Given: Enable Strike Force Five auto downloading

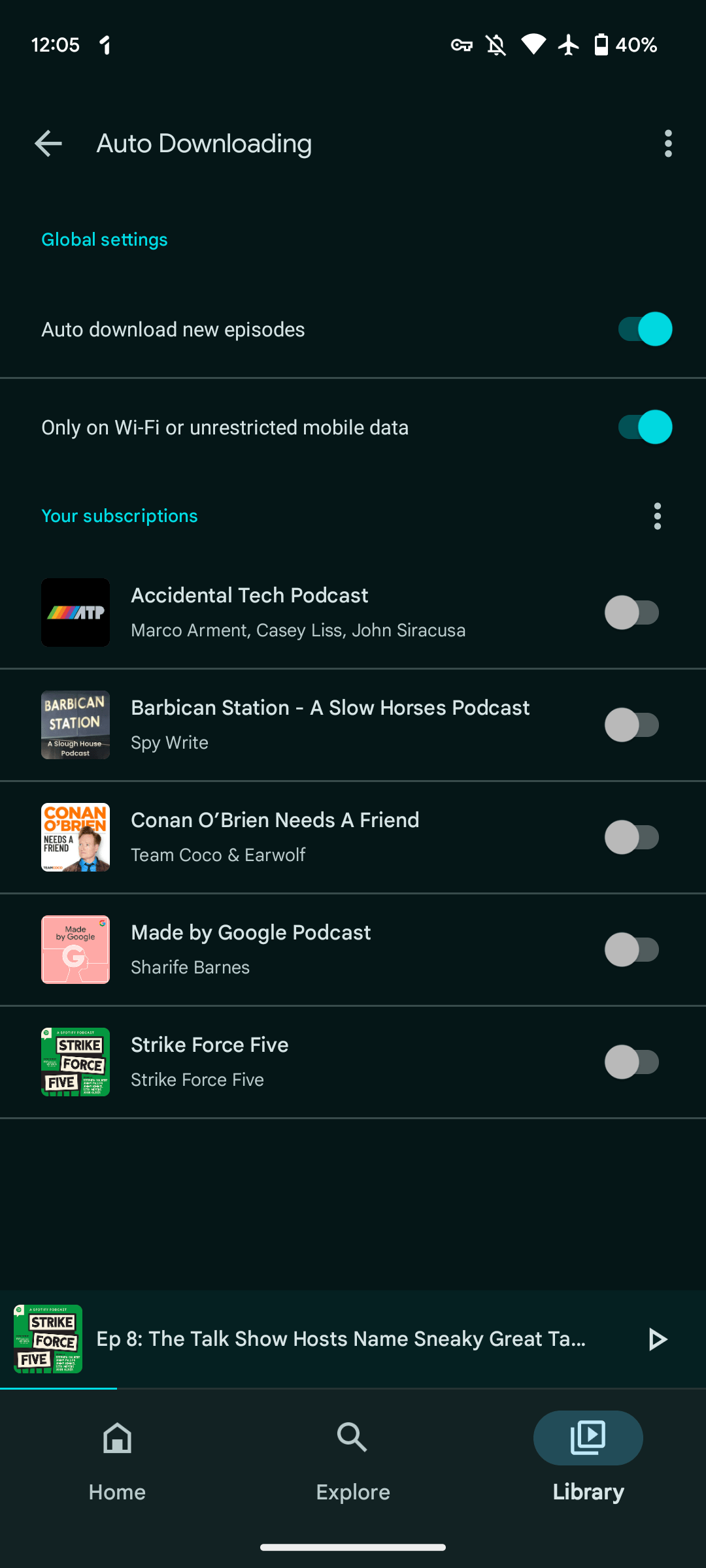Looking at the screenshot, I should pos(631,1062).
